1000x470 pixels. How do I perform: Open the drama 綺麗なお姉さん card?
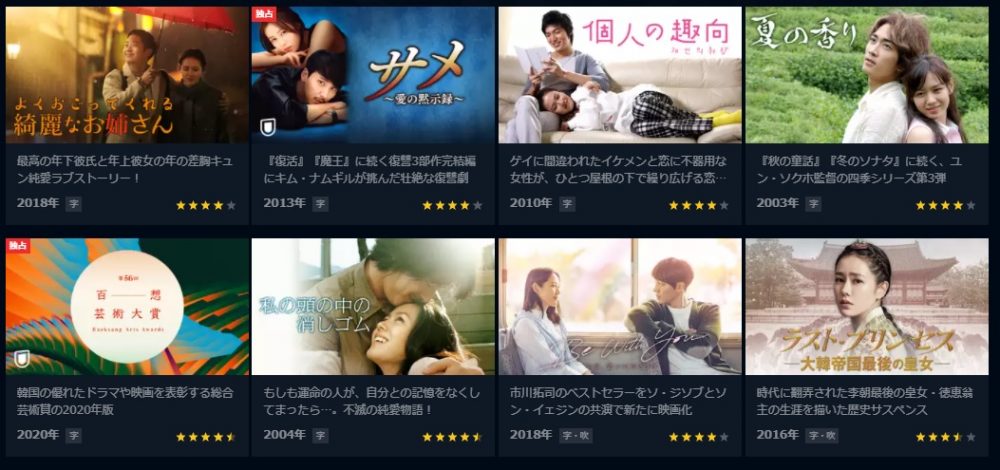pyautogui.click(x=127, y=76)
